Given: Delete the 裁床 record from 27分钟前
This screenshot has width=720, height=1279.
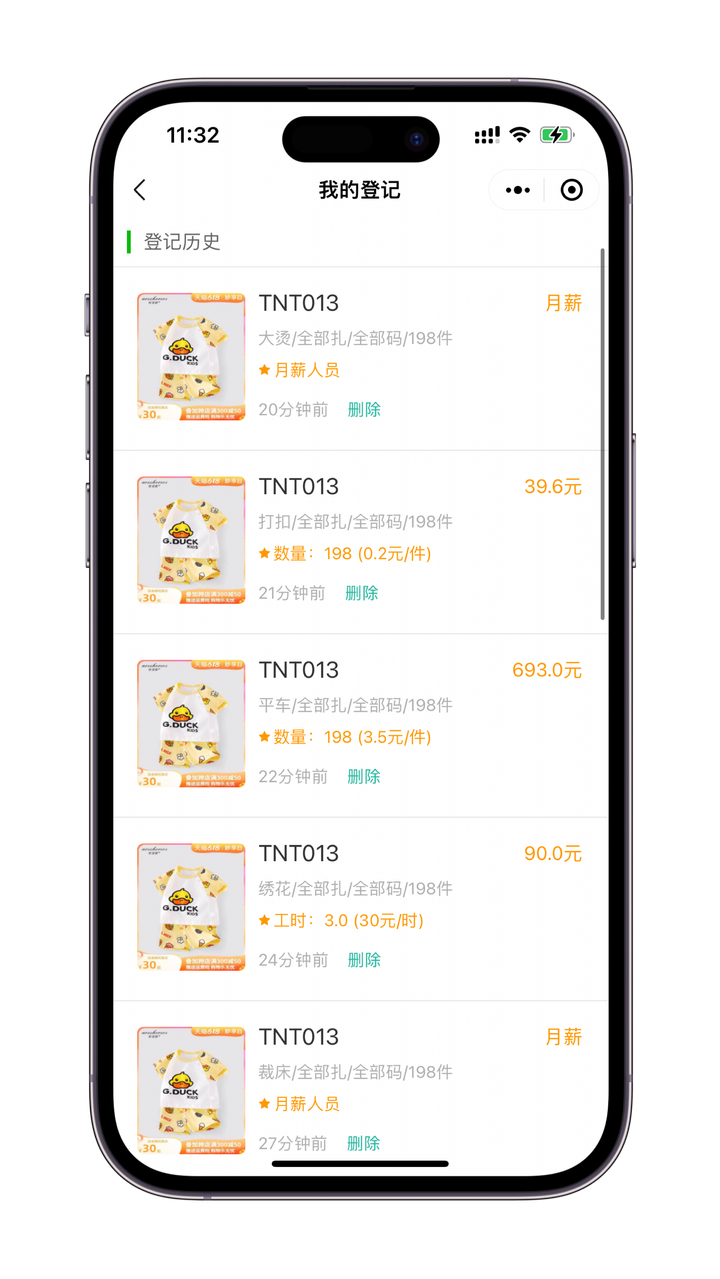Looking at the screenshot, I should point(363,1143).
